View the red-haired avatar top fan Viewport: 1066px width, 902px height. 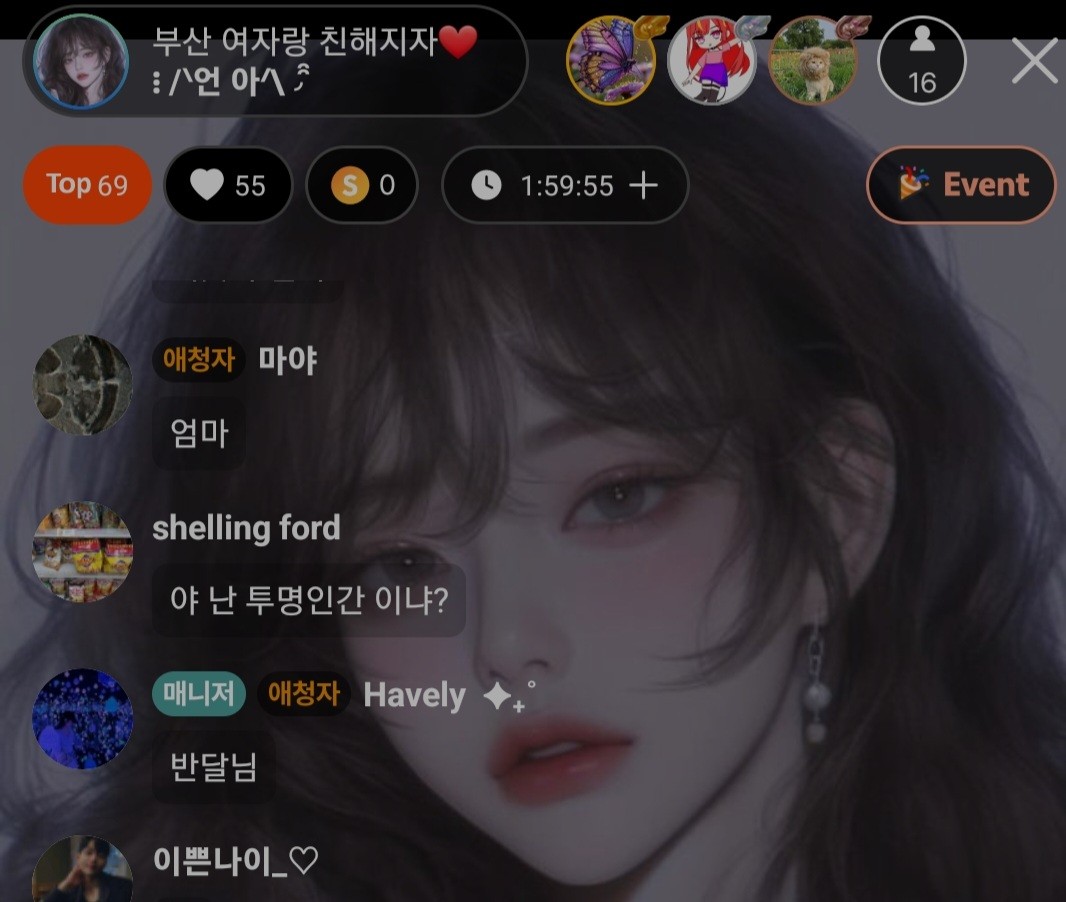pyautogui.click(x=711, y=62)
